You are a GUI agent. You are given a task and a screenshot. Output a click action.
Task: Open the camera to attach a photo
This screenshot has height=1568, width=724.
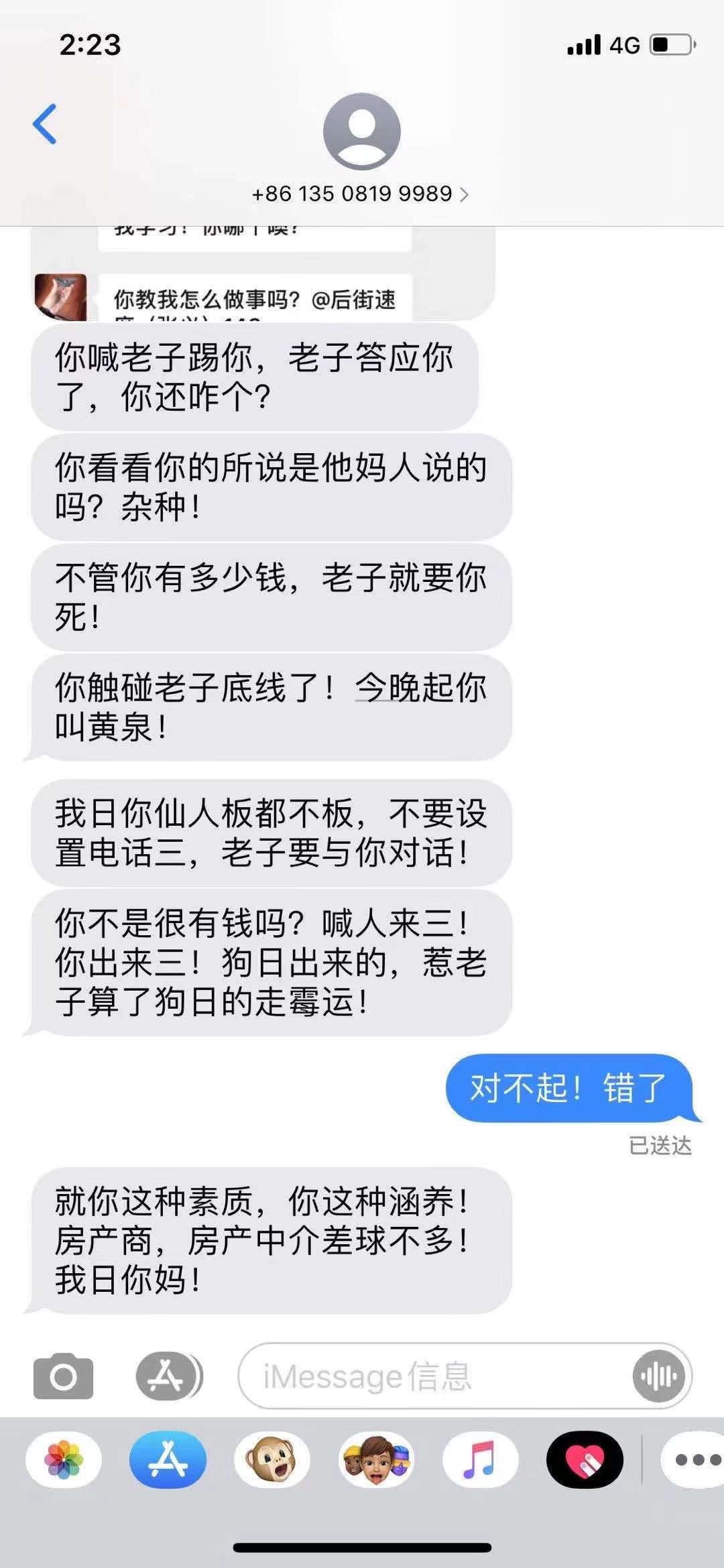(x=64, y=1377)
